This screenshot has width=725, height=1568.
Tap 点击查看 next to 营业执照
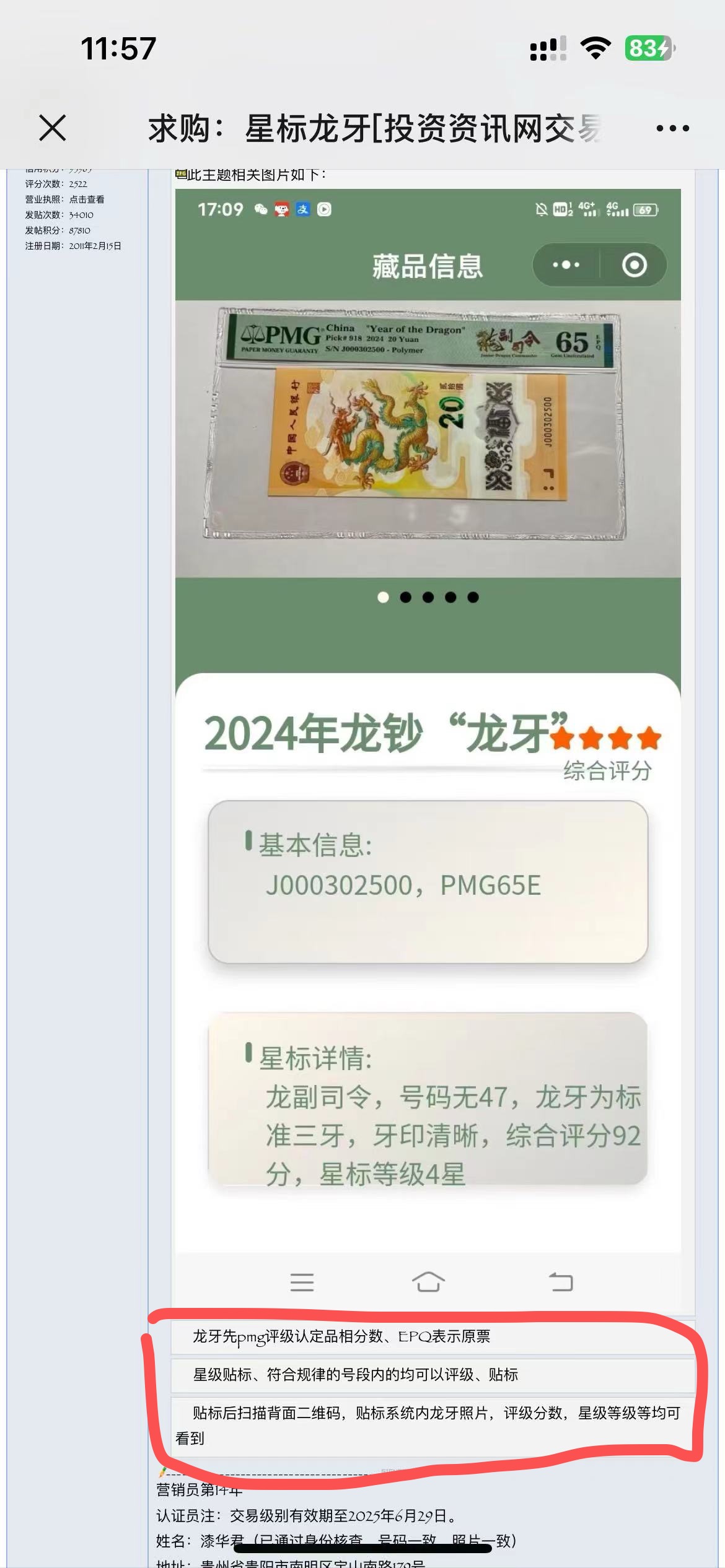pos(87,199)
